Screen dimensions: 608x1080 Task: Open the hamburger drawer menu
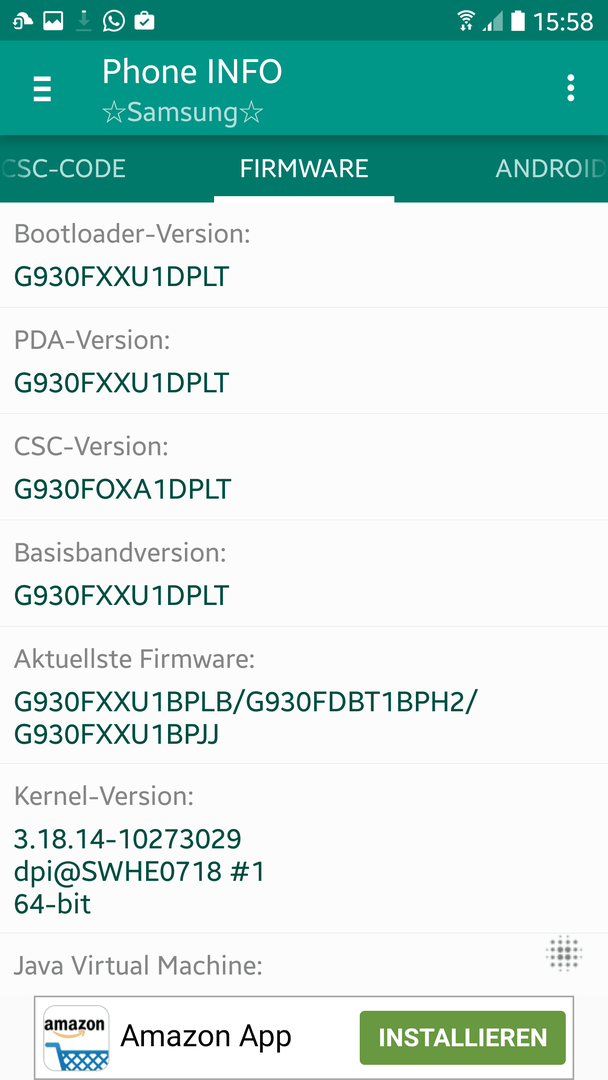tap(42, 89)
